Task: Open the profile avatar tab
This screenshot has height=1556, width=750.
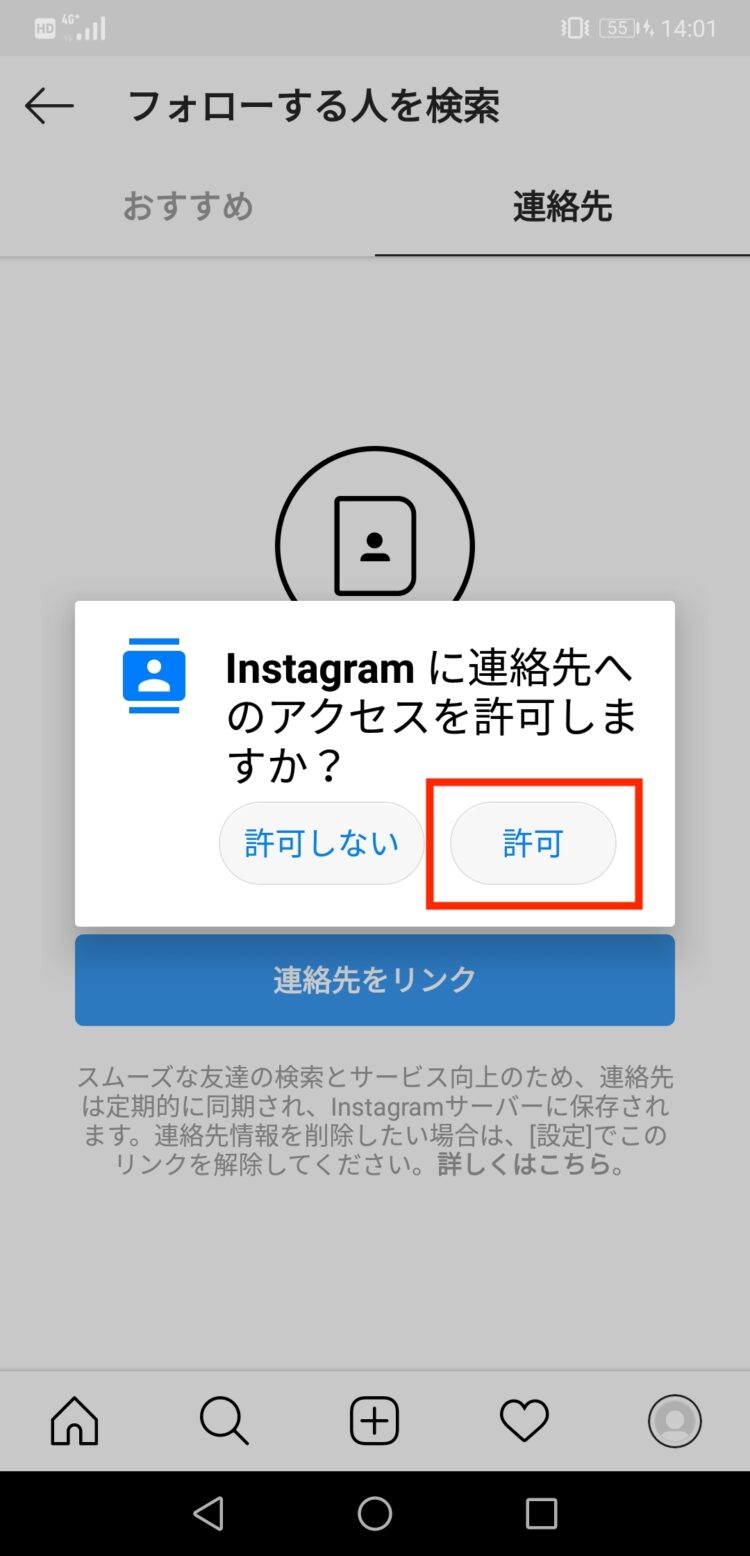Action: 675,1420
